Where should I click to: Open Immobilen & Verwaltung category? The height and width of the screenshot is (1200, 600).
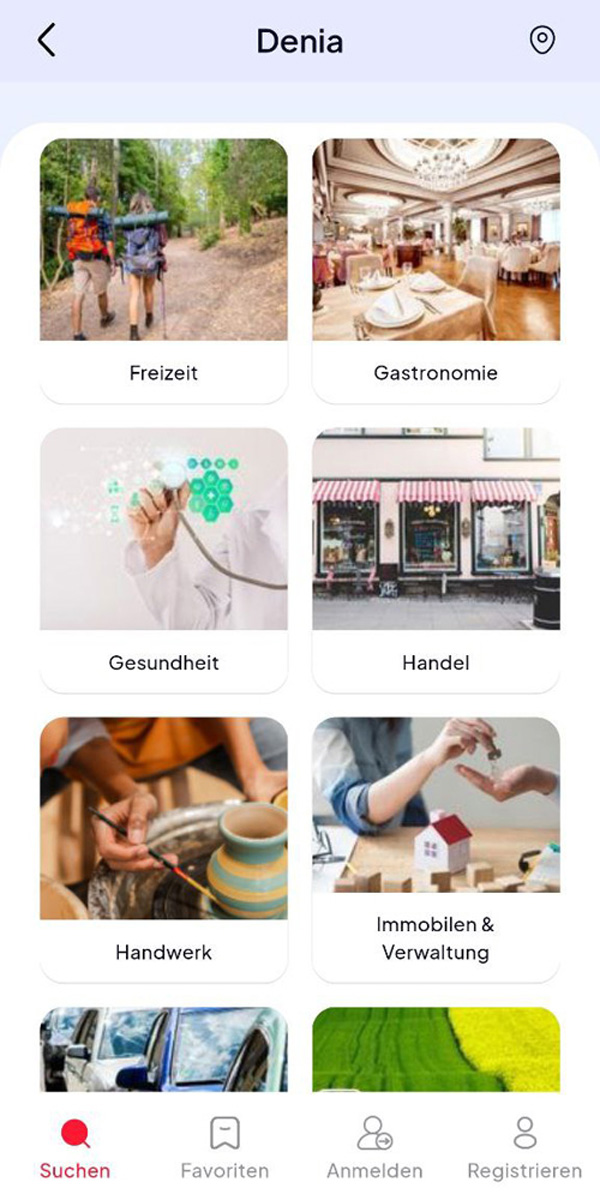(x=436, y=850)
